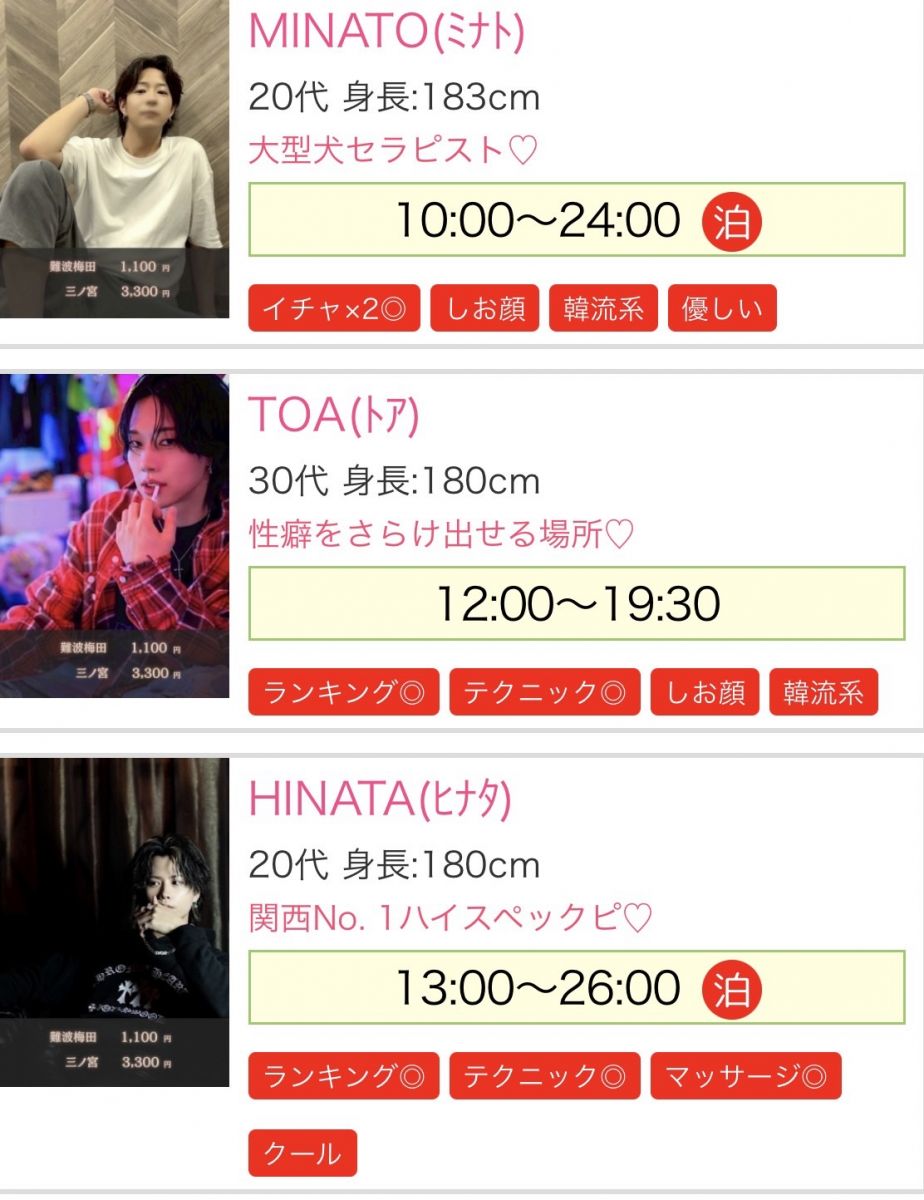Open MINATO's profile photo
The image size is (924, 1200).
point(114,158)
